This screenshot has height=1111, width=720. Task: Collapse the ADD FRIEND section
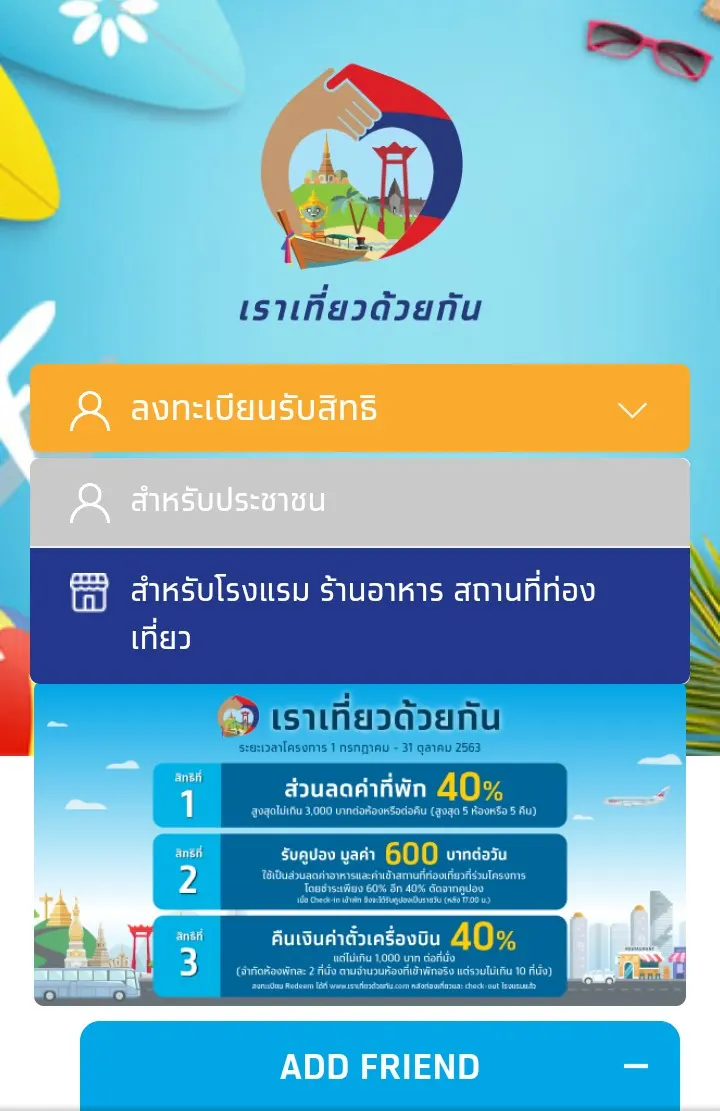point(635,1066)
